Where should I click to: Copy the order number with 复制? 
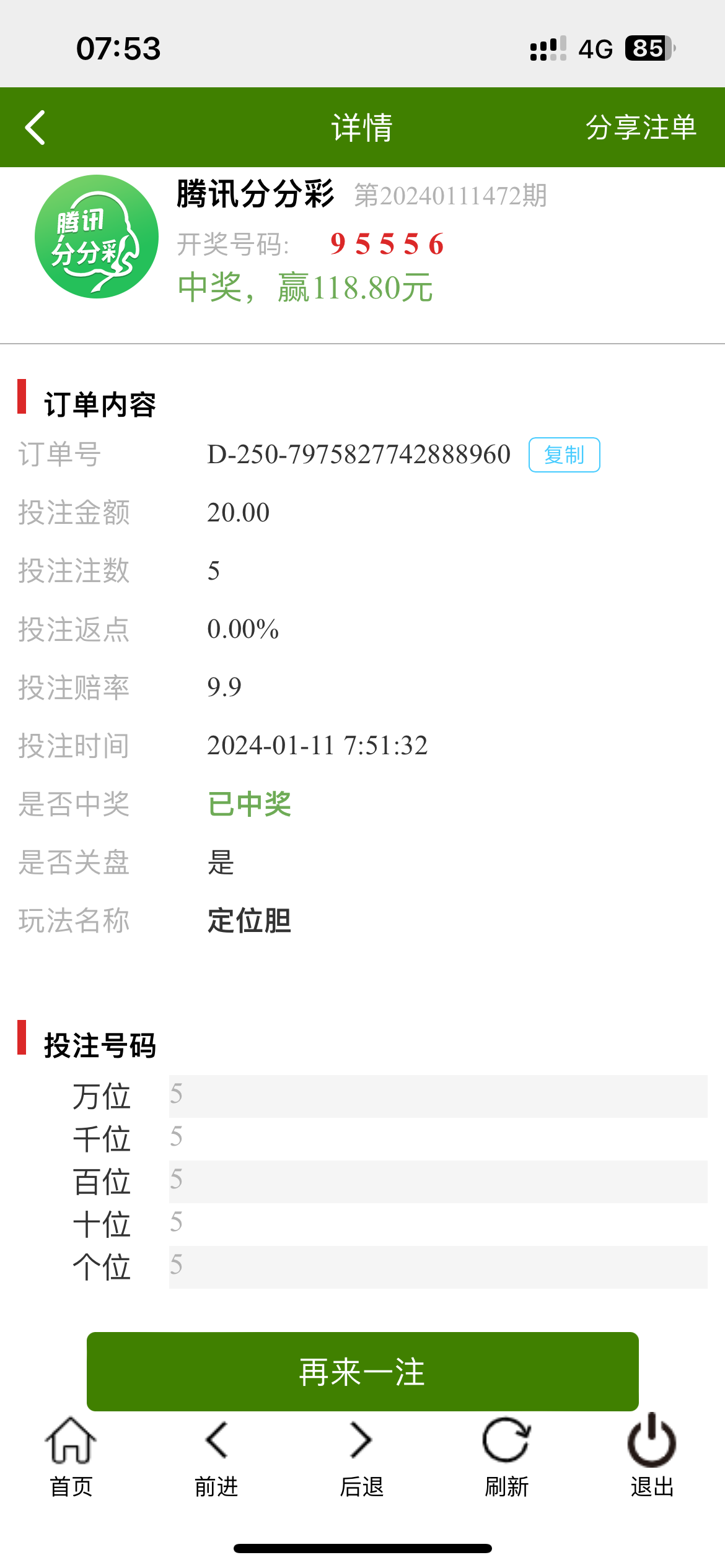click(x=564, y=455)
